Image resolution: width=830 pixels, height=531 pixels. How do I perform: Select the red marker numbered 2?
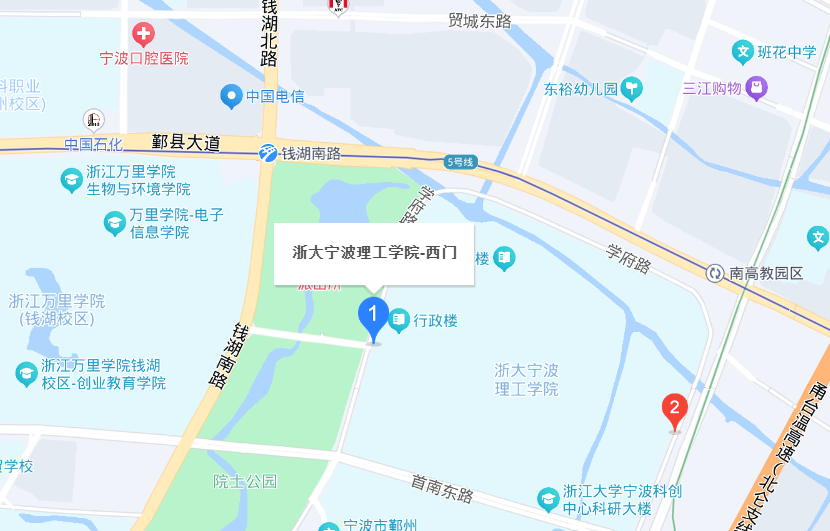click(x=675, y=410)
